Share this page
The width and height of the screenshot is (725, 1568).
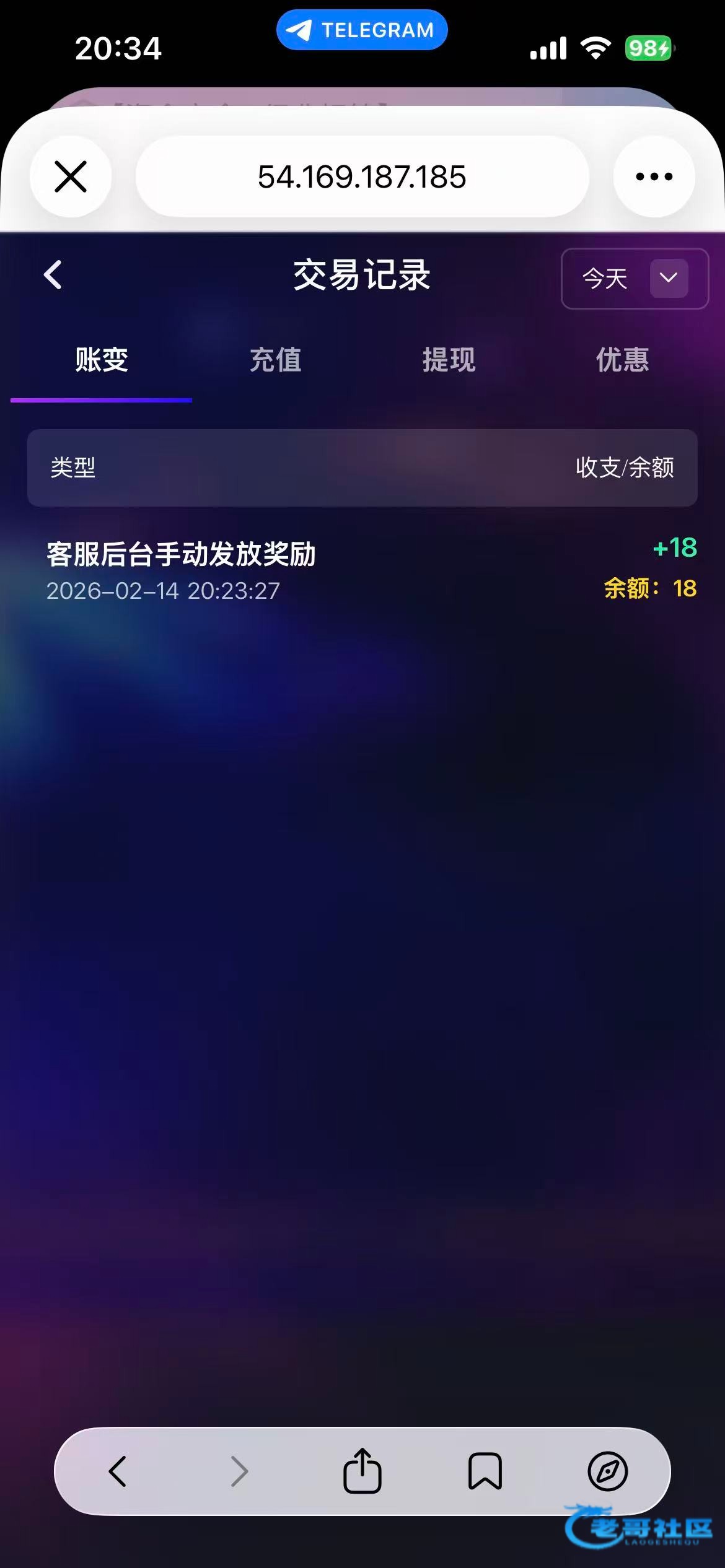click(x=362, y=1471)
